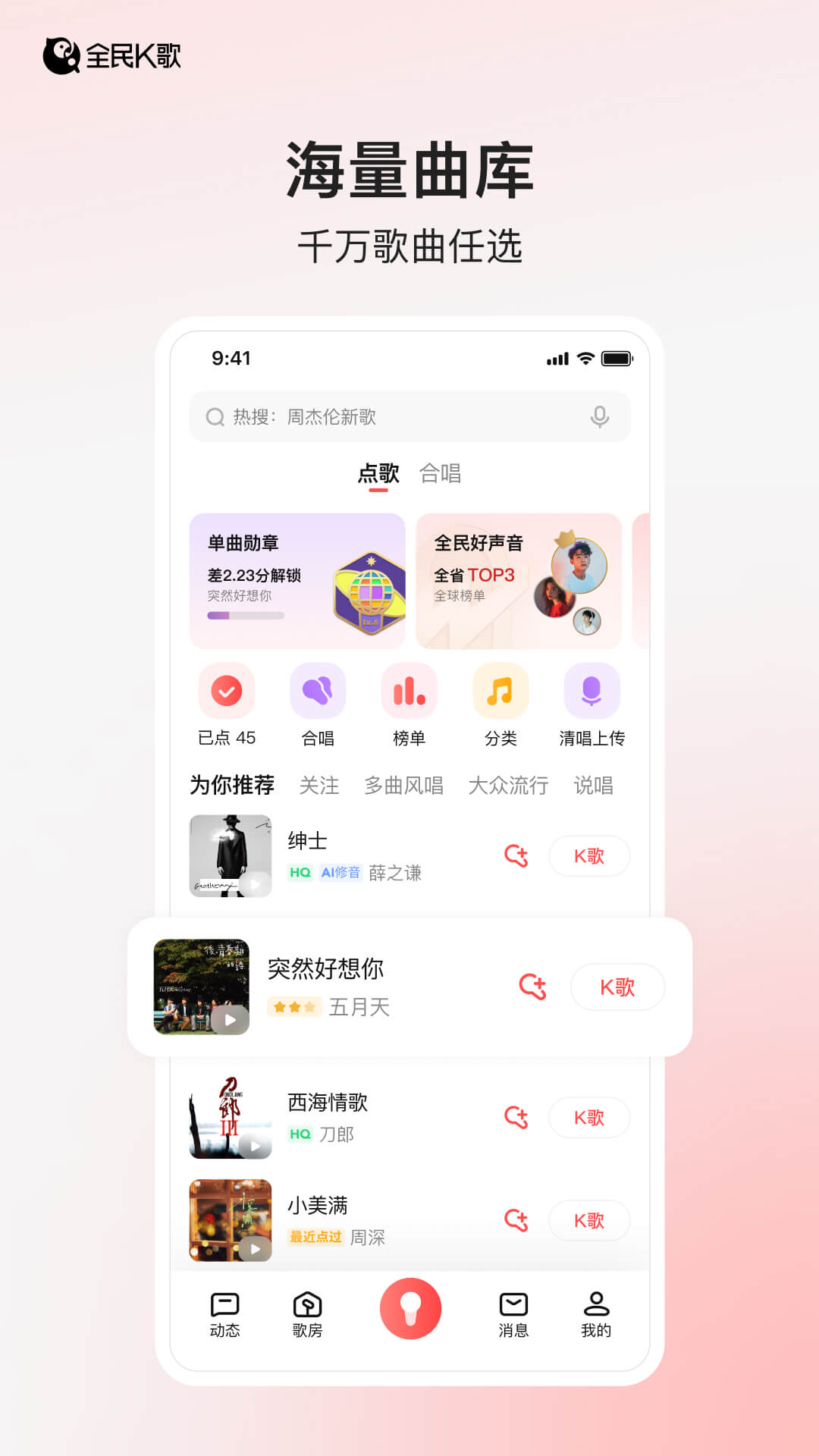Tap K歌 button for 突然好想你
819x1456 pixels.
coord(617,987)
